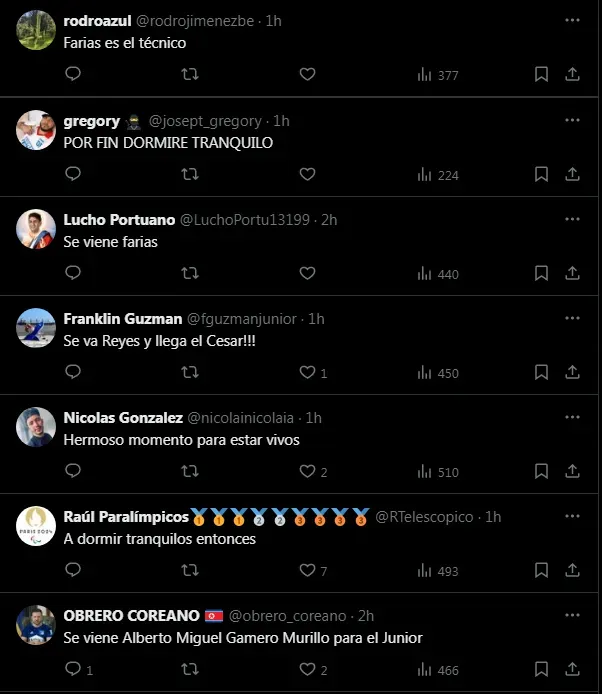The width and height of the screenshot is (602, 694).
Task: Open more options on Franklin Guzman's tweet
Action: point(572,318)
